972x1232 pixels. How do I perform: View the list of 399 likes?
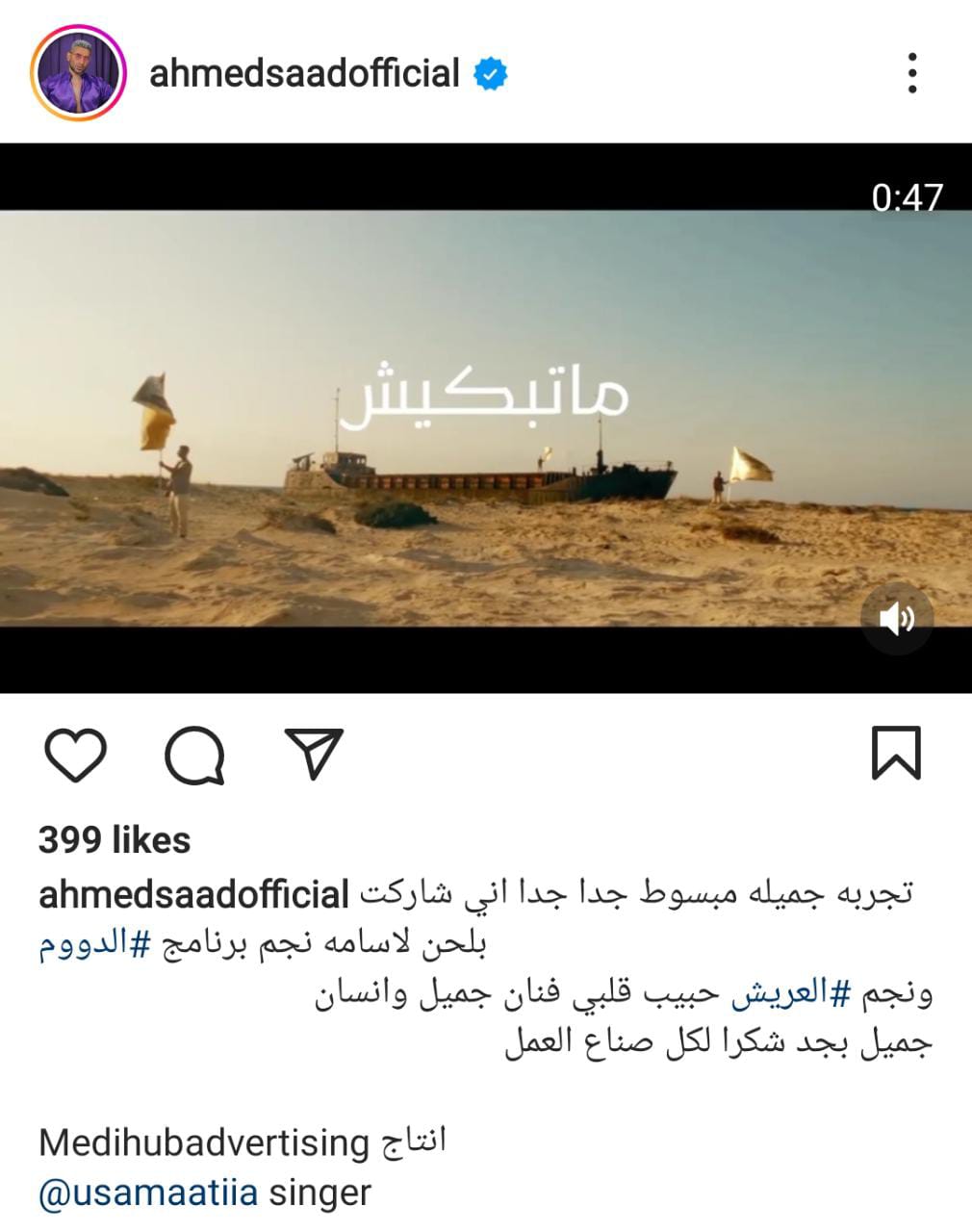tap(115, 840)
